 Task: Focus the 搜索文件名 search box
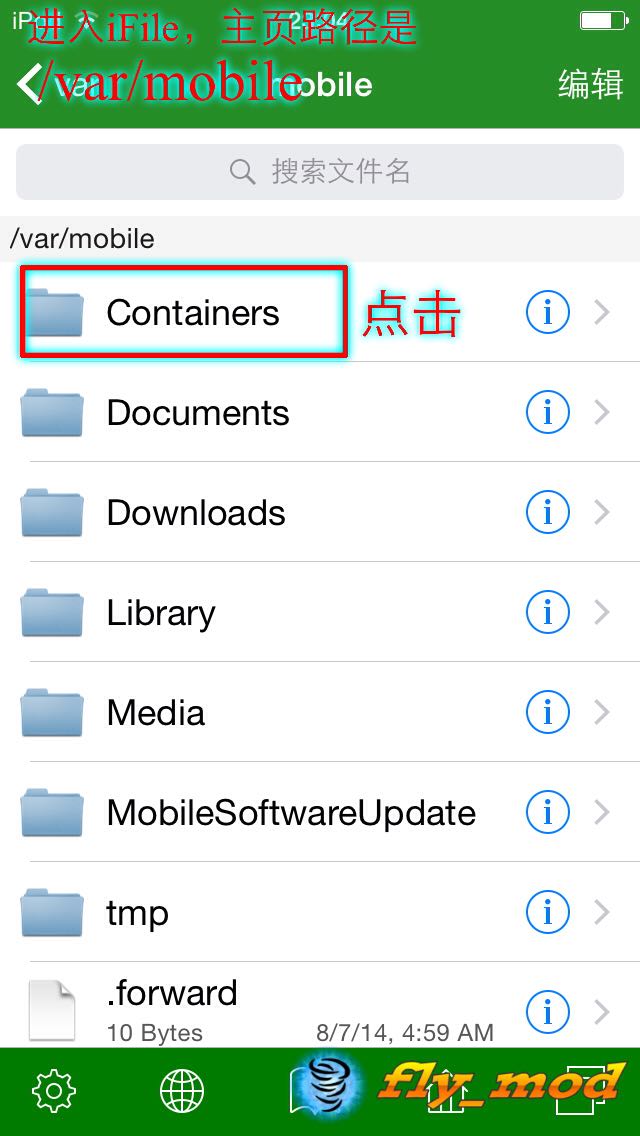click(320, 172)
